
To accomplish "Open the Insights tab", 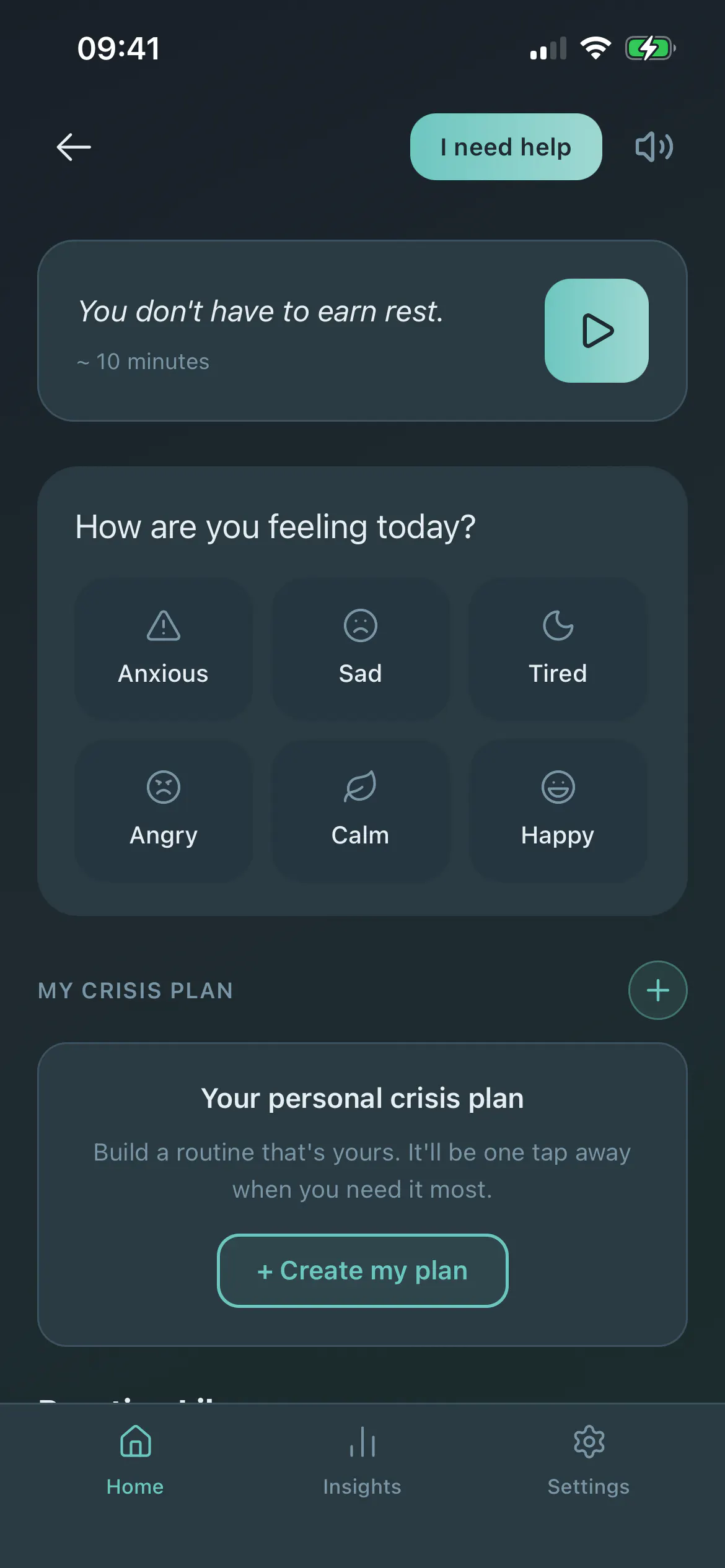I will [x=362, y=1460].
